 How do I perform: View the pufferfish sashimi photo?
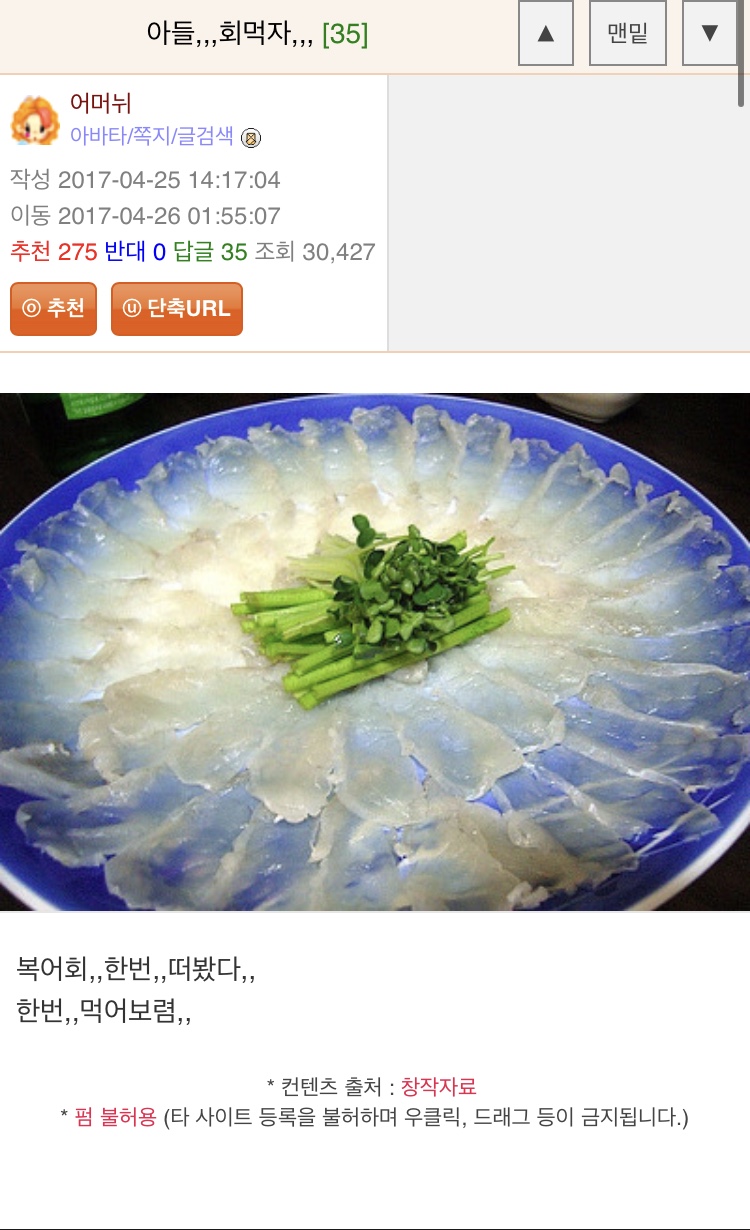click(x=375, y=652)
